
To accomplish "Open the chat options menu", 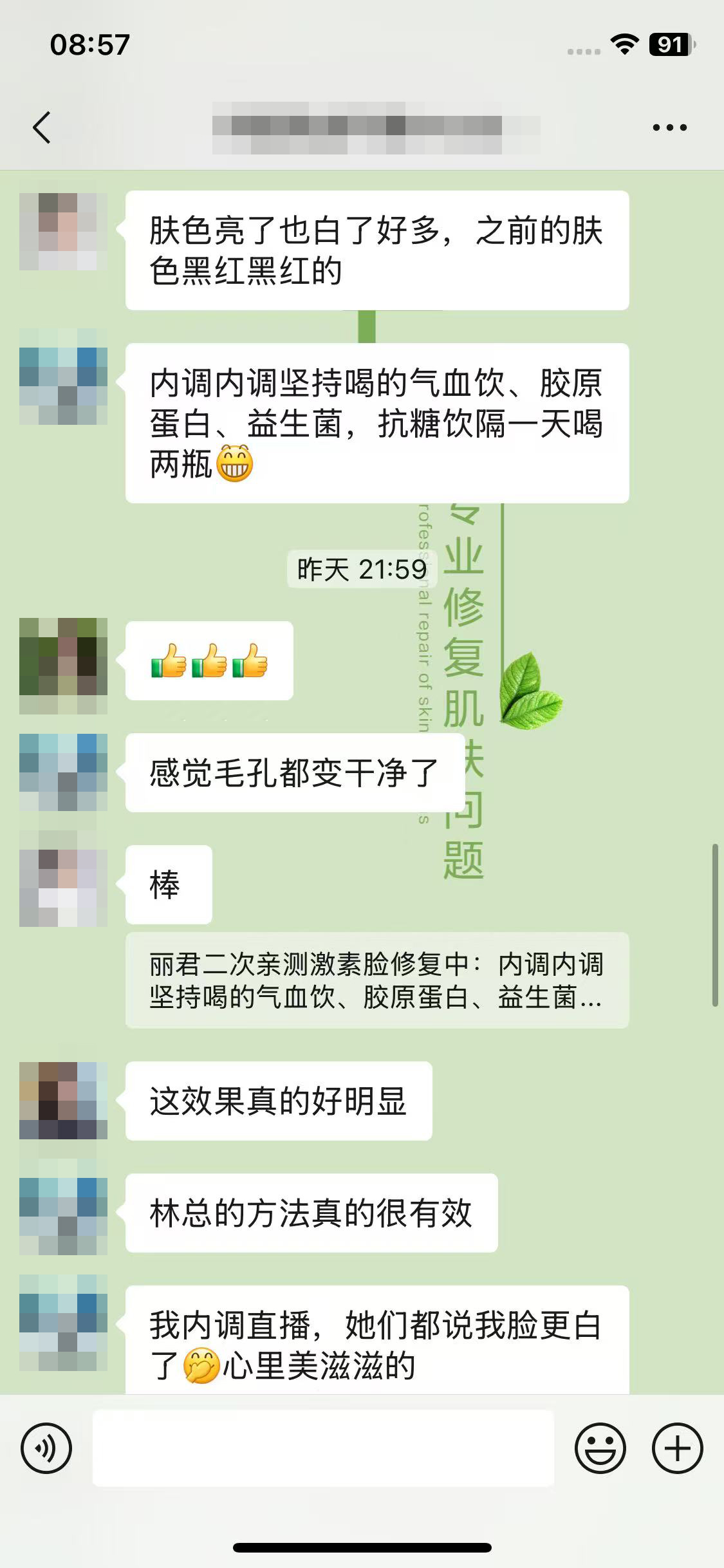I will [x=669, y=127].
